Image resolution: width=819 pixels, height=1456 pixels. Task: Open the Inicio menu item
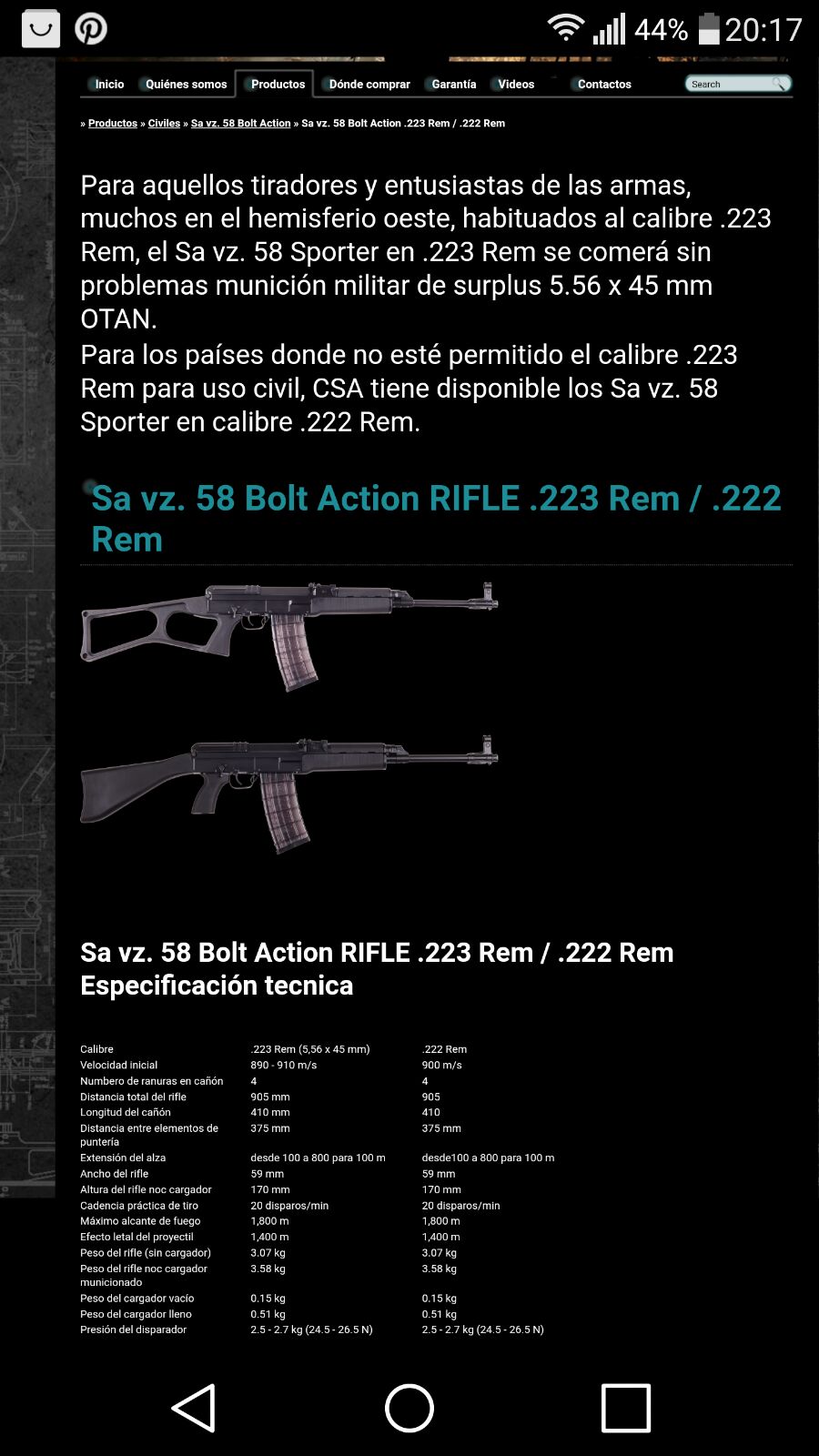pos(109,84)
